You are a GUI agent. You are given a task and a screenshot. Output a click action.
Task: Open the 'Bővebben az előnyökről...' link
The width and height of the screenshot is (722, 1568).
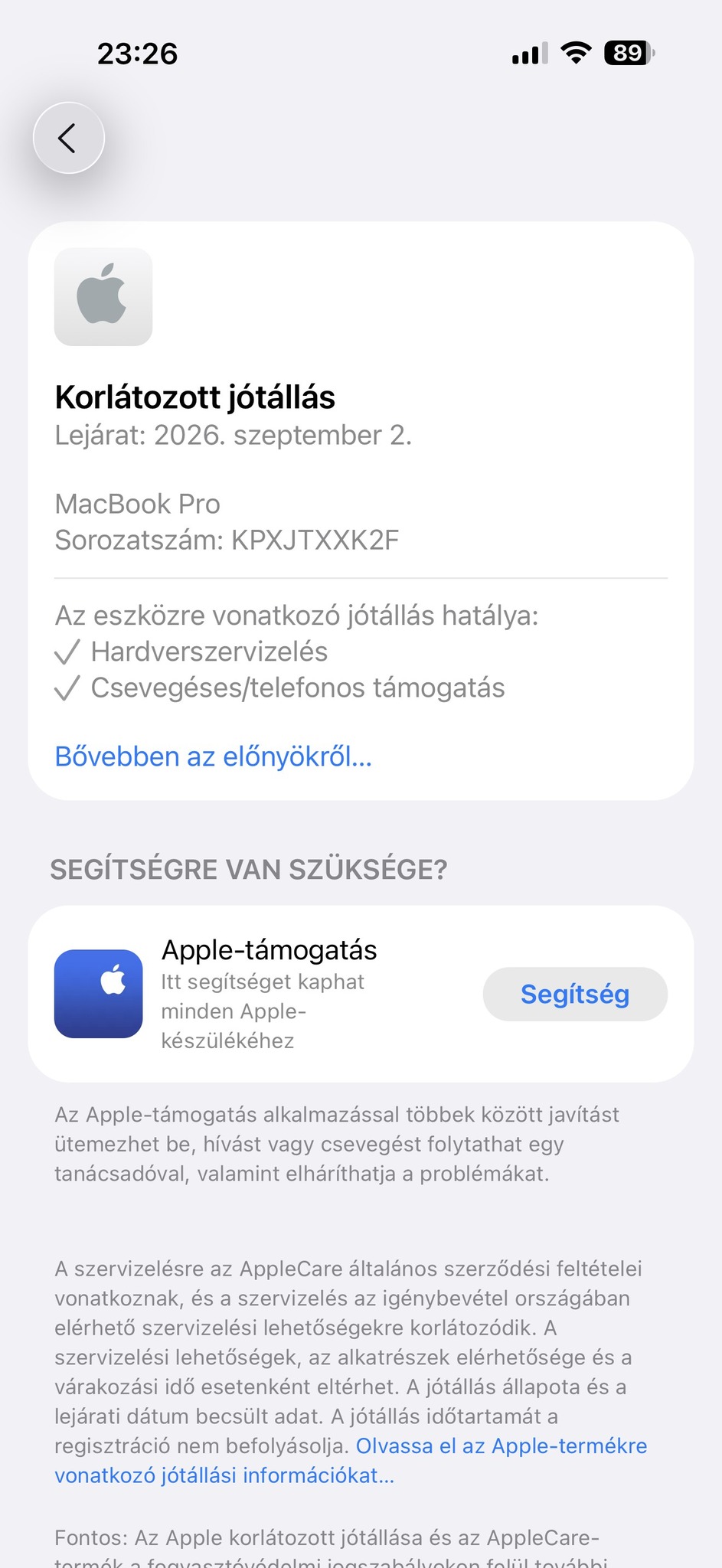[x=213, y=756]
